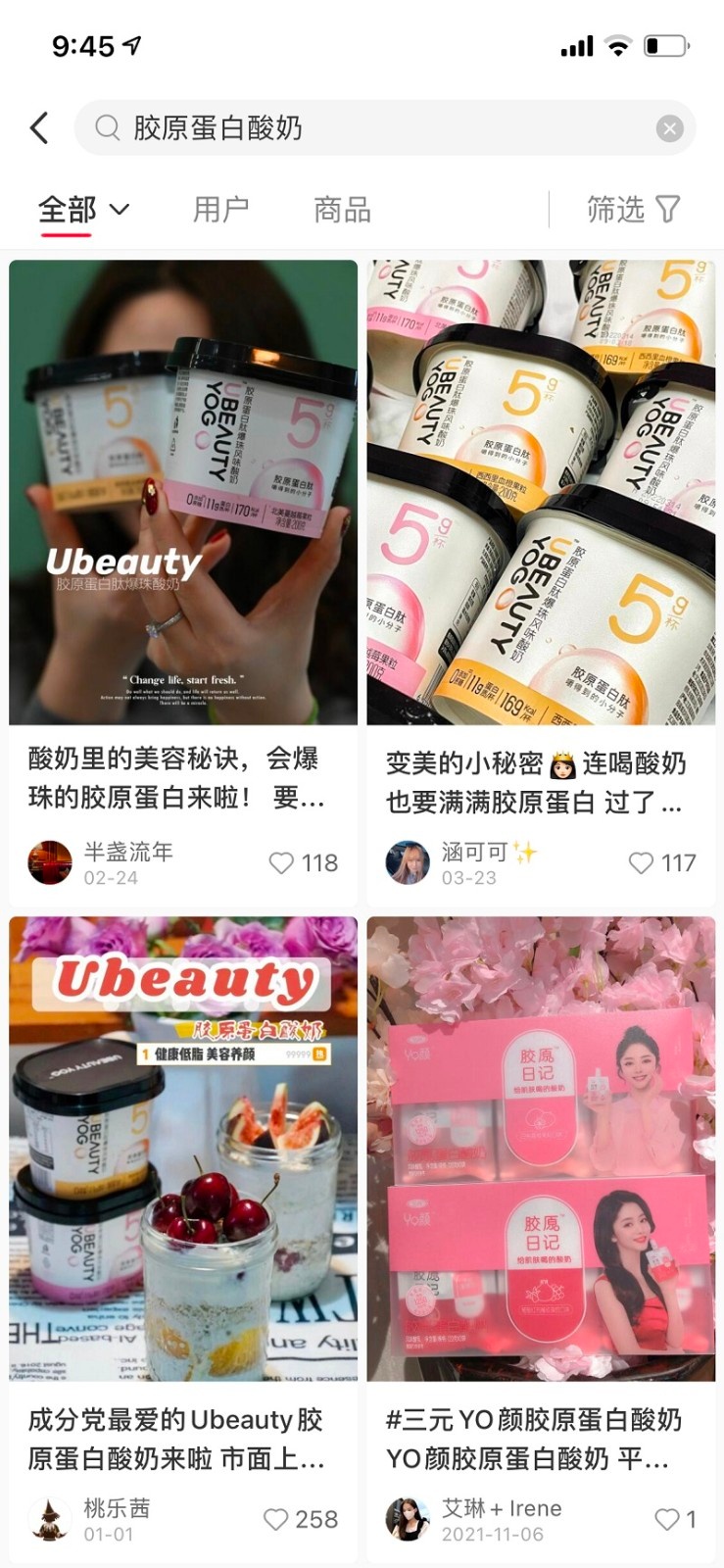
Task: Switch to the 商品 tab
Action: (x=342, y=209)
